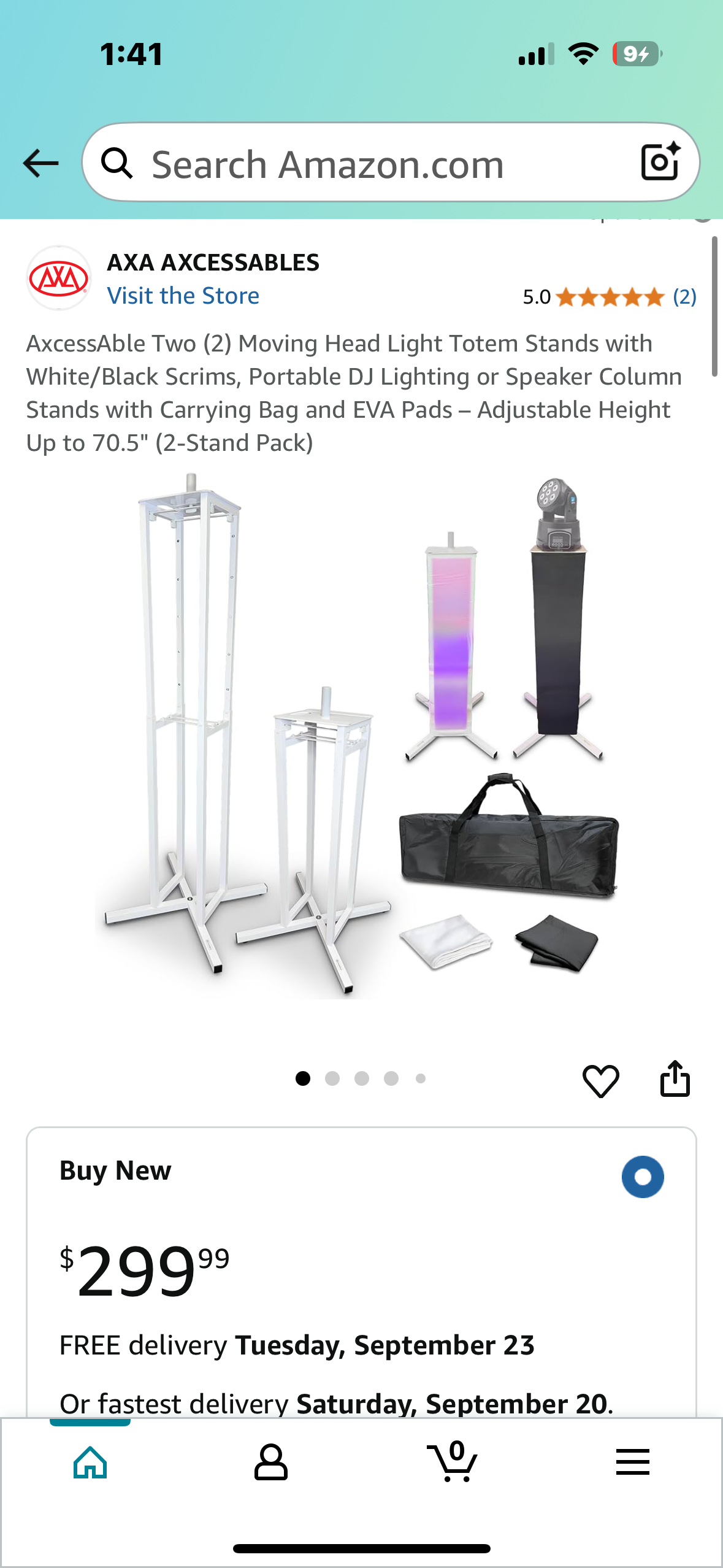Jump to second product image dot
The image size is (723, 1568).
pyautogui.click(x=332, y=1078)
